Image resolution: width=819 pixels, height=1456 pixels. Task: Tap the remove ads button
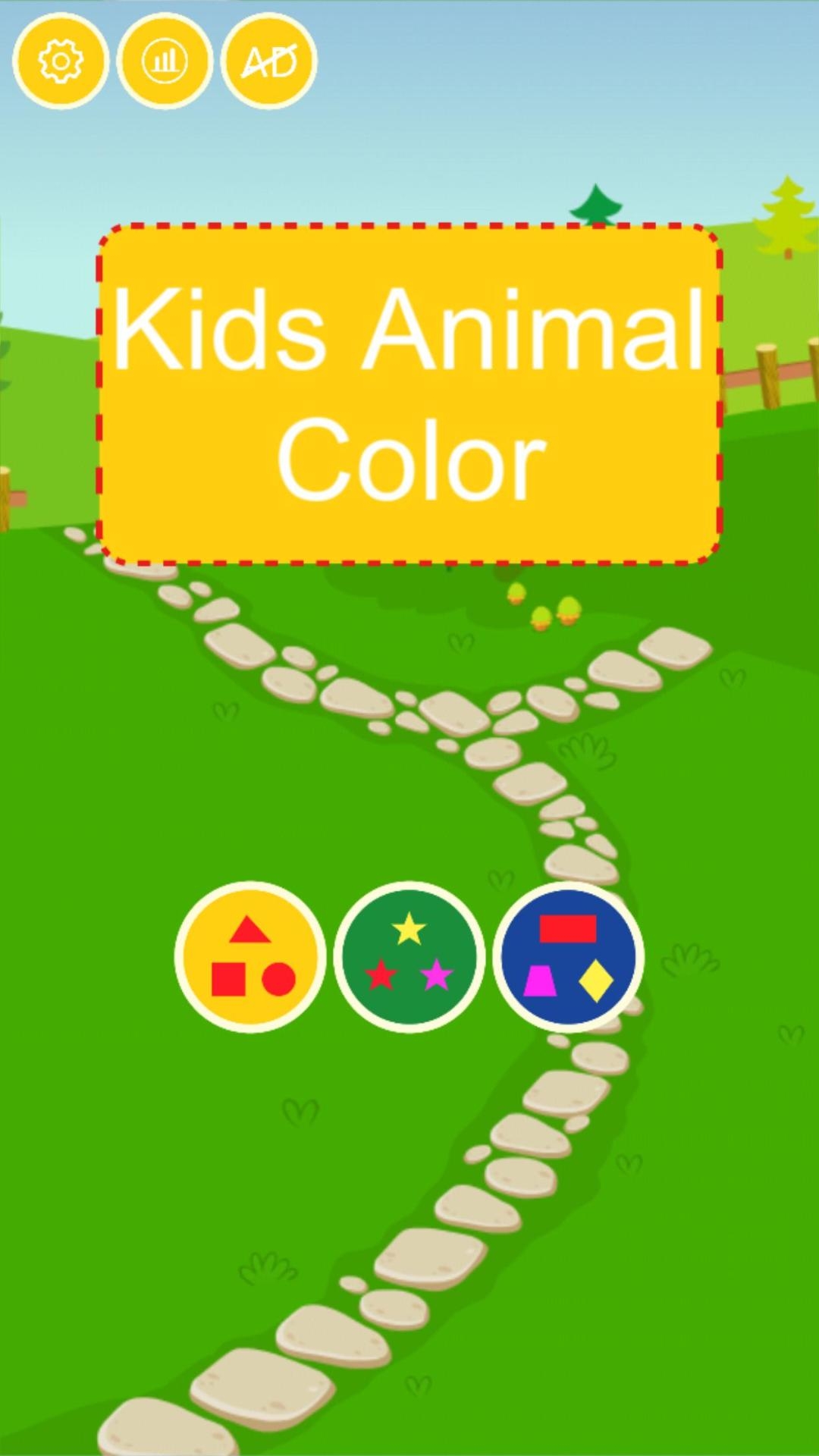click(269, 61)
